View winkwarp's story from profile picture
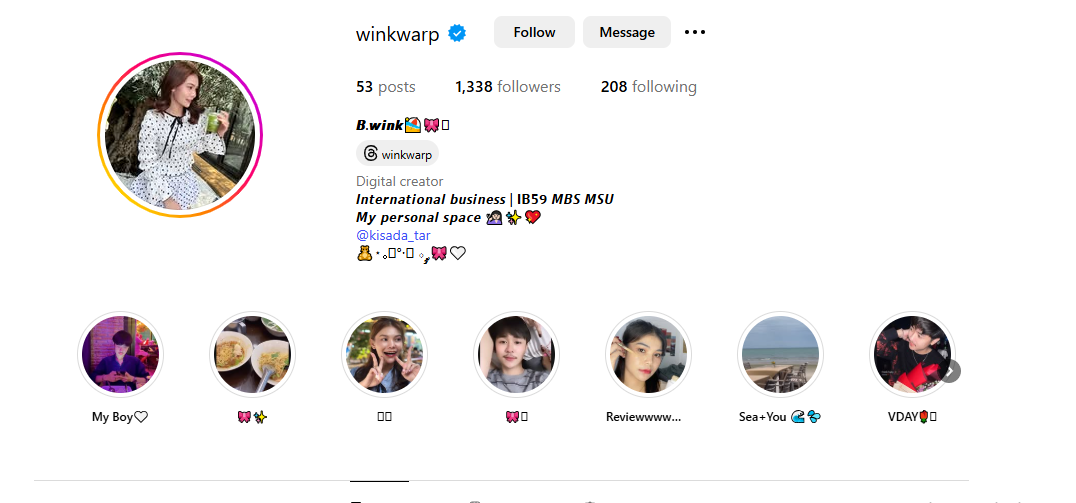 tap(179, 135)
